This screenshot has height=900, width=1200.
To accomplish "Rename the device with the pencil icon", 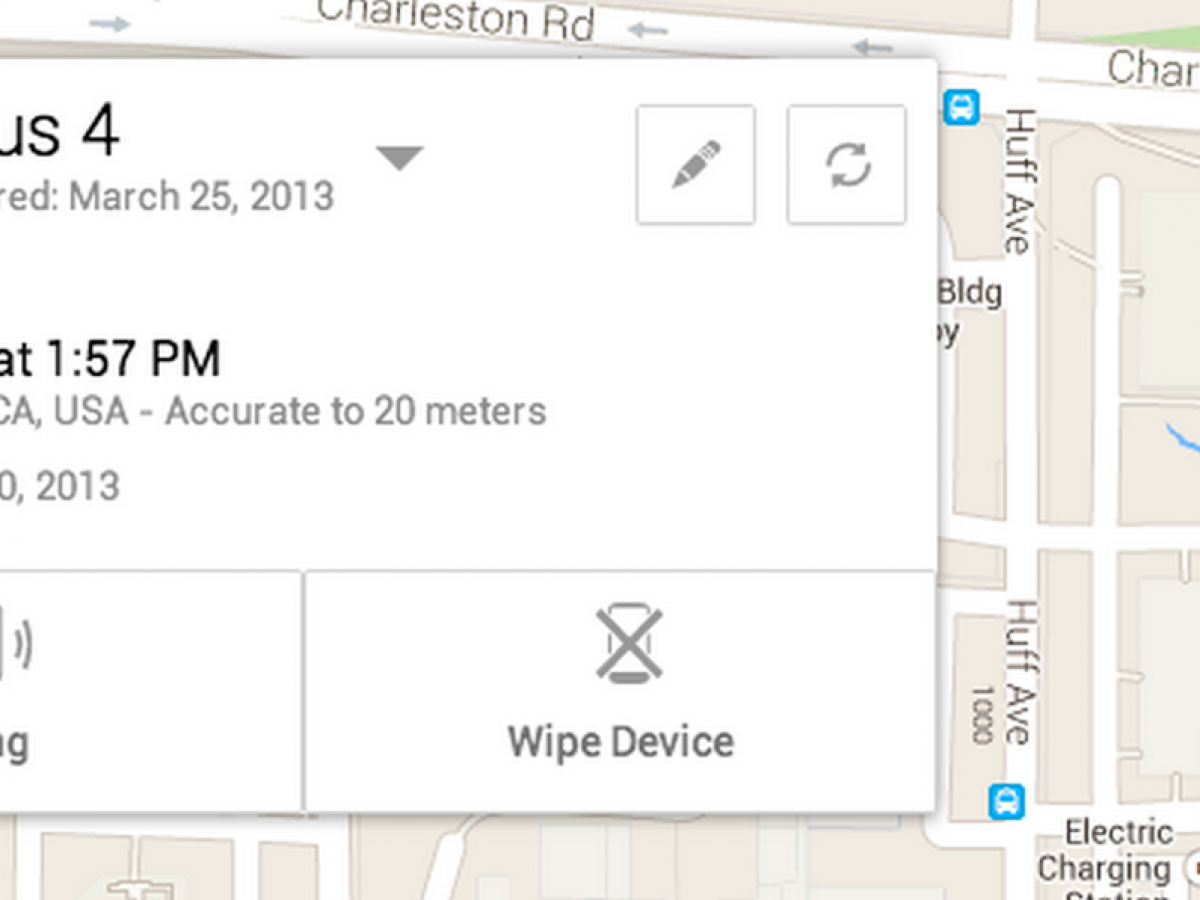I will [x=695, y=165].
